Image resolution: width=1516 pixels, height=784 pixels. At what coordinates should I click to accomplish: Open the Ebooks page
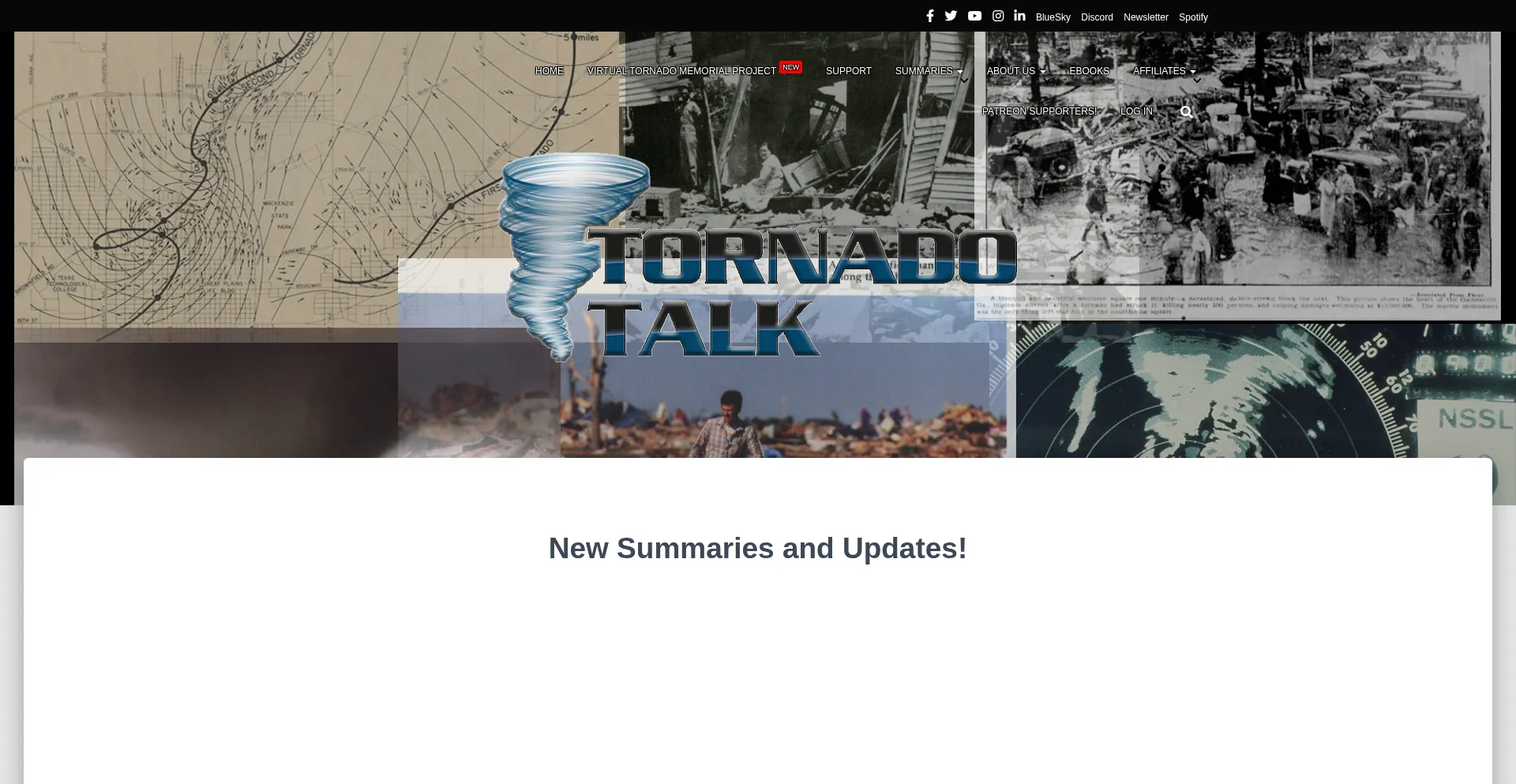[x=1089, y=71]
